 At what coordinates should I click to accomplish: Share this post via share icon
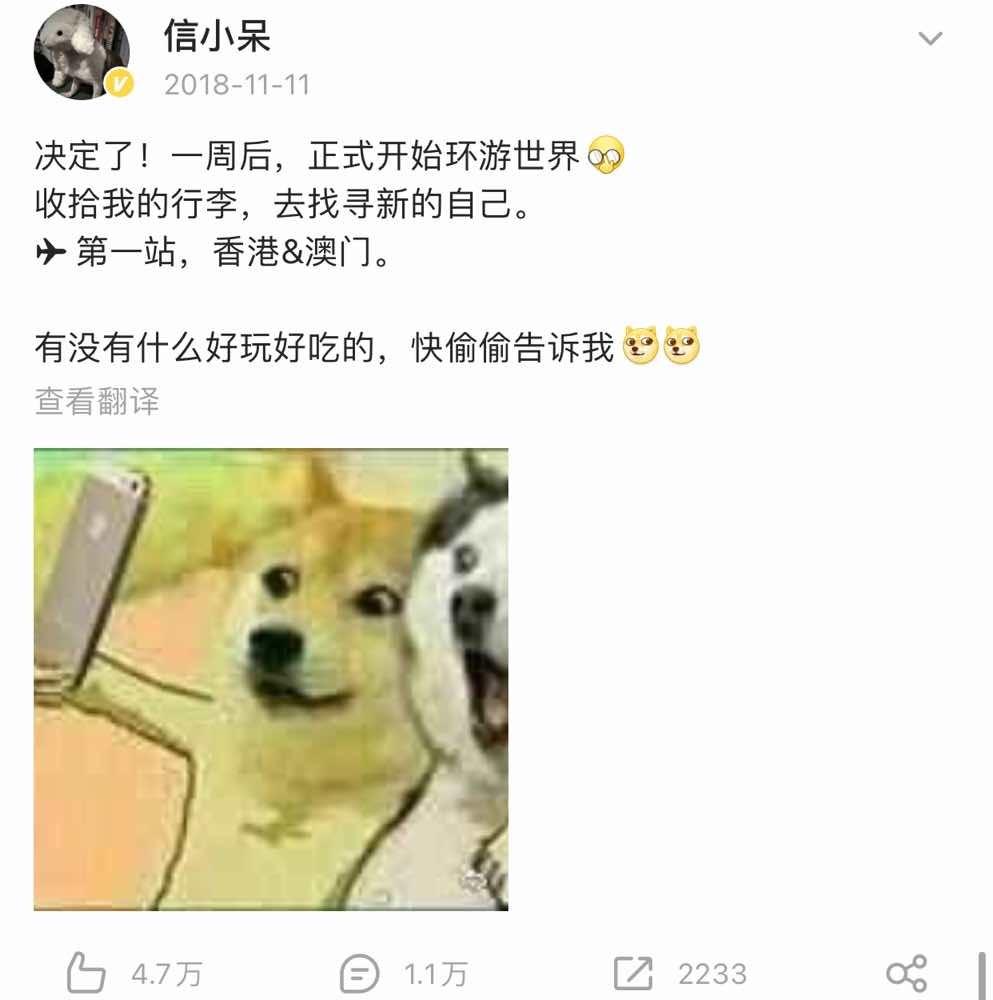pyautogui.click(x=906, y=972)
